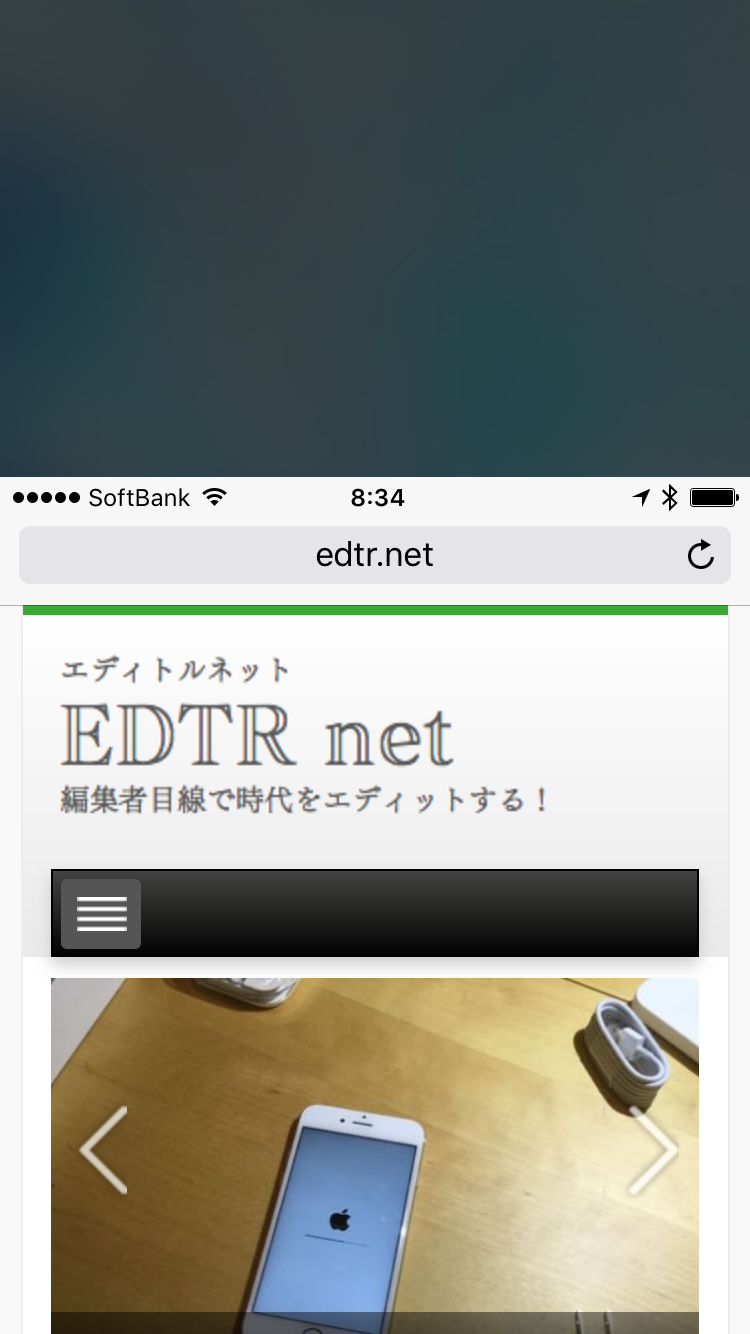This screenshot has width=750, height=1334.
Task: Tap the edtr.net address bar
Action: [374, 555]
